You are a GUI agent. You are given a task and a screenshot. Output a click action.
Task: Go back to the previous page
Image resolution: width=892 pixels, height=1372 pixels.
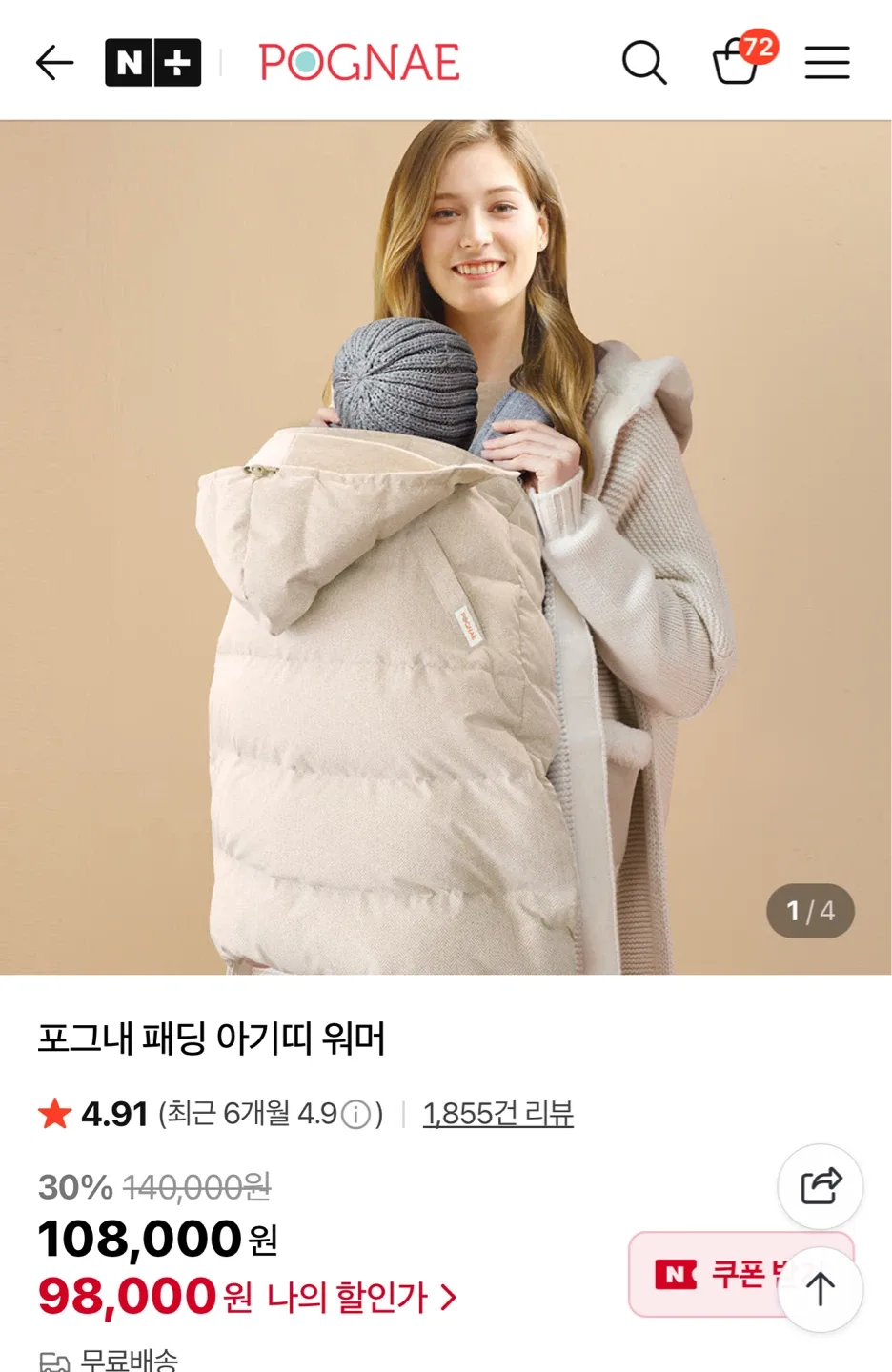54,63
